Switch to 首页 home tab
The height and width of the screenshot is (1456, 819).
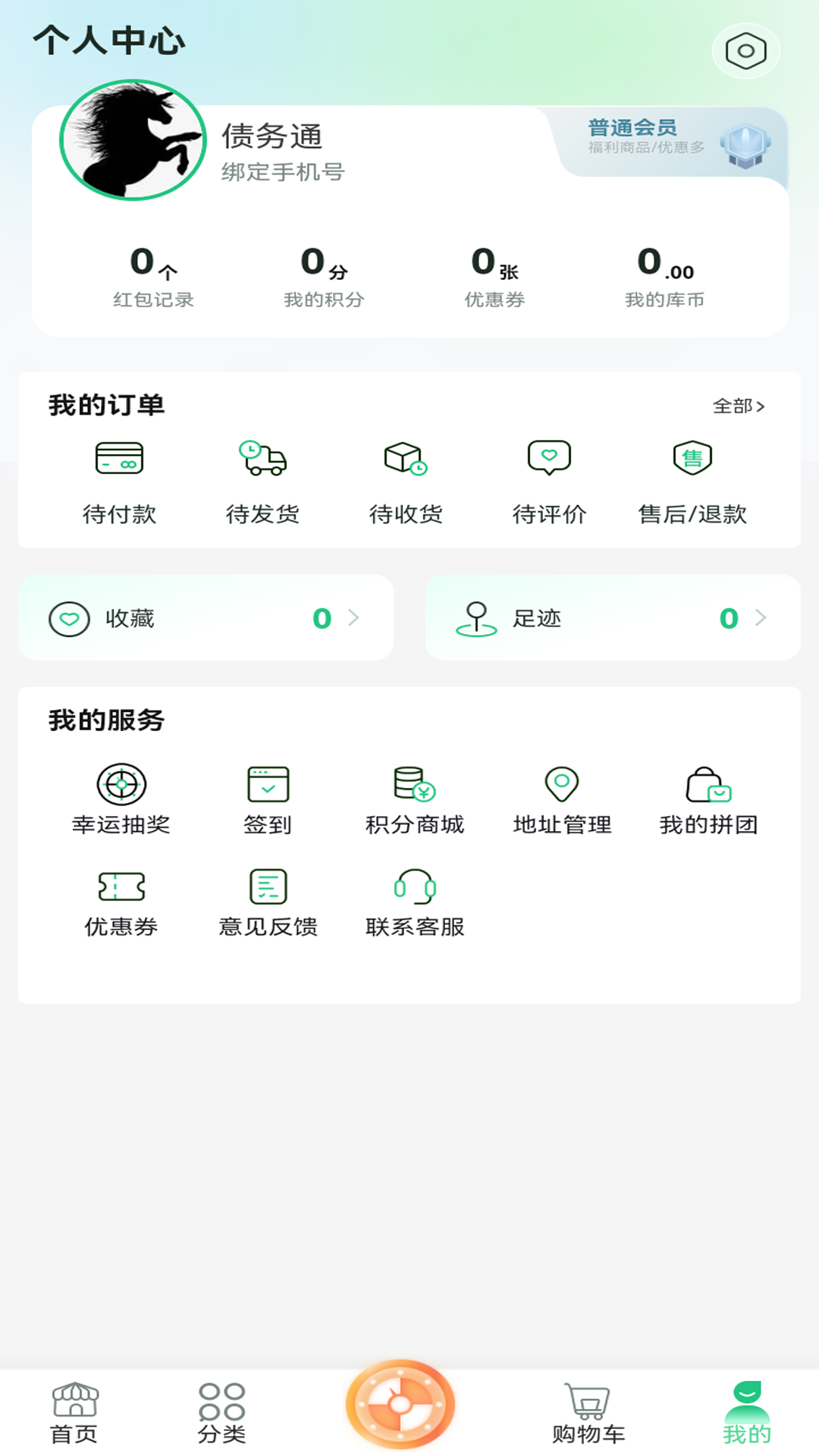(x=74, y=1410)
